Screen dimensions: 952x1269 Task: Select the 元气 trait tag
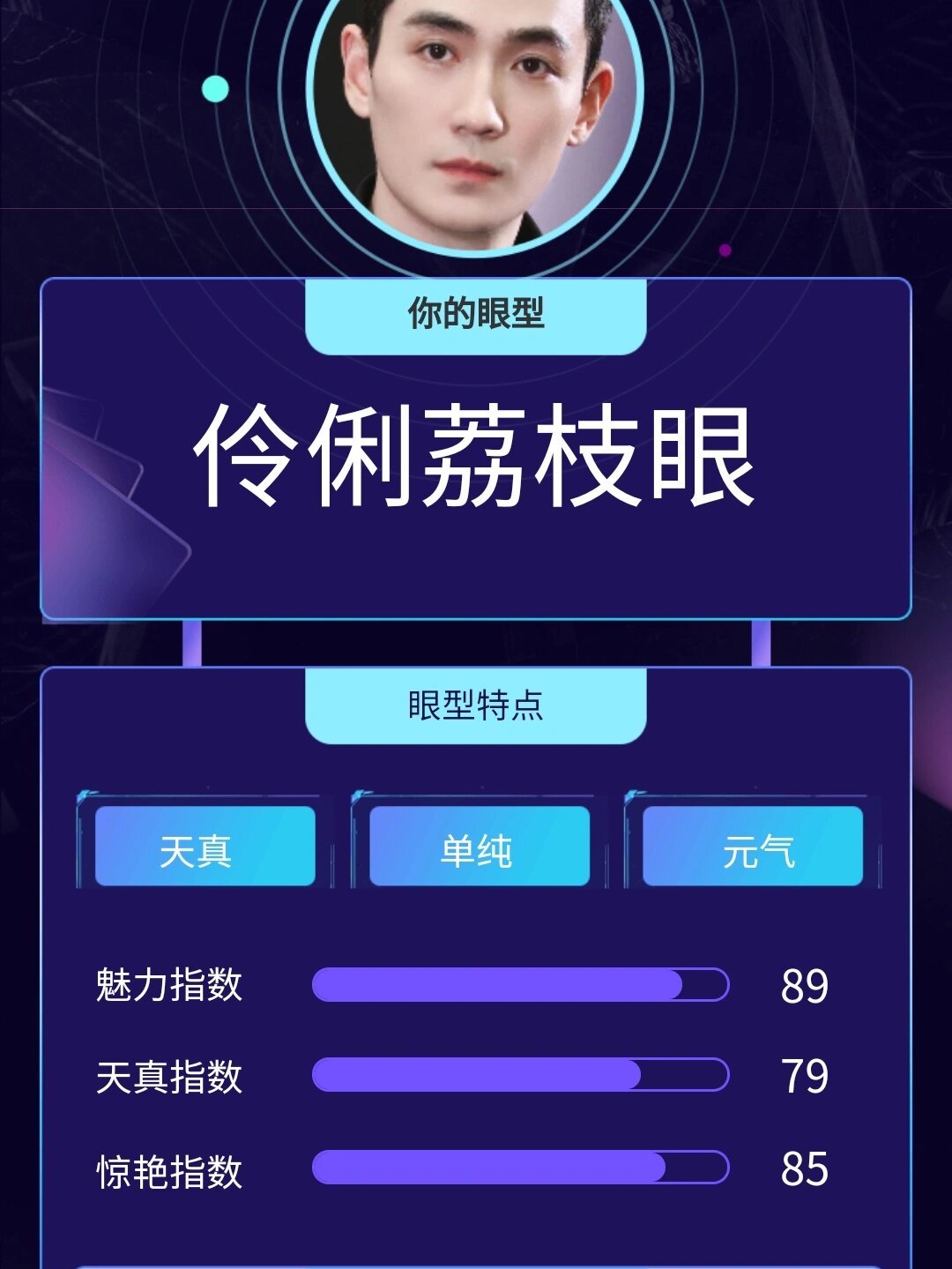click(751, 847)
